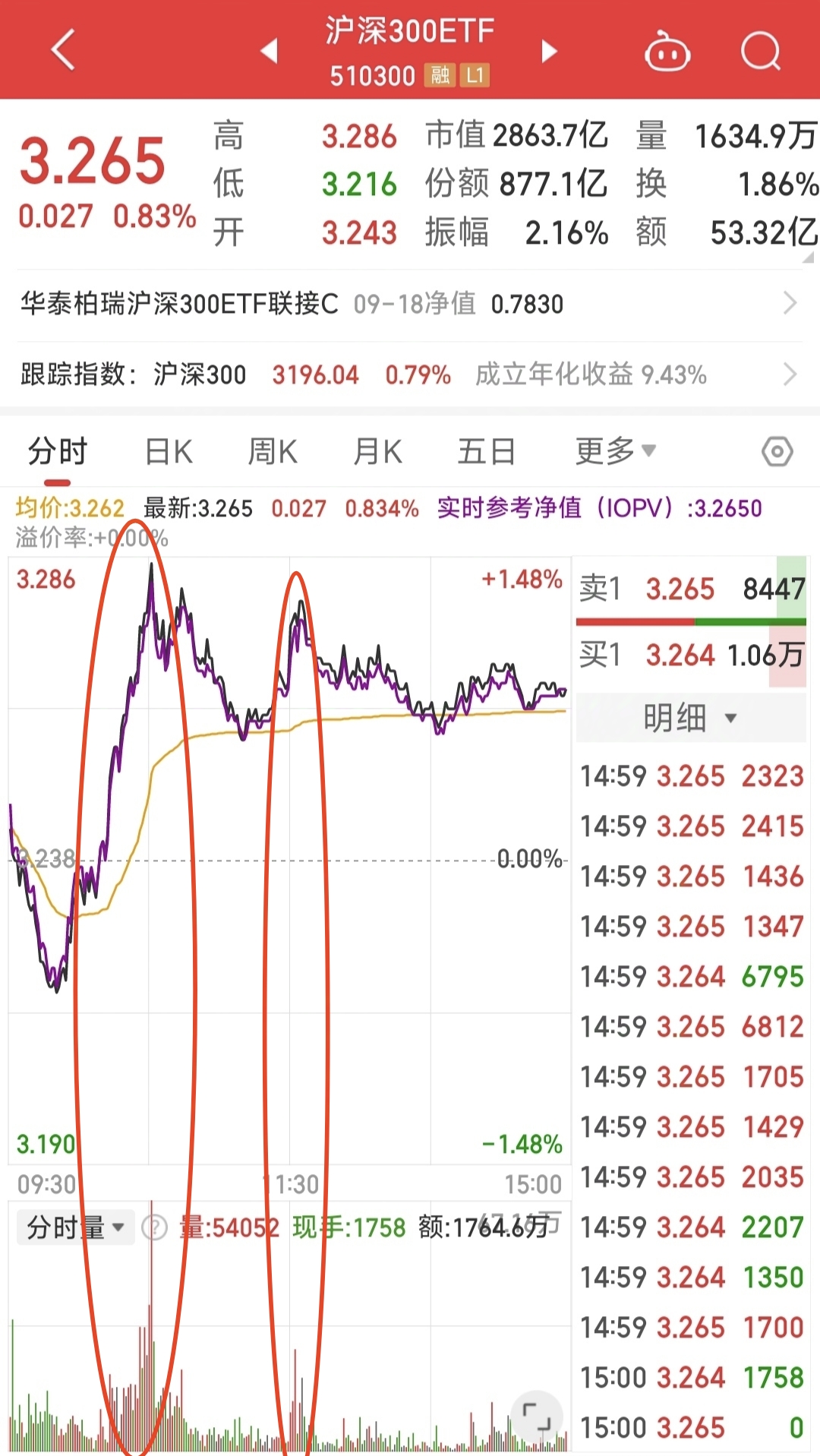Navigate back with the top-left arrow

(62, 51)
